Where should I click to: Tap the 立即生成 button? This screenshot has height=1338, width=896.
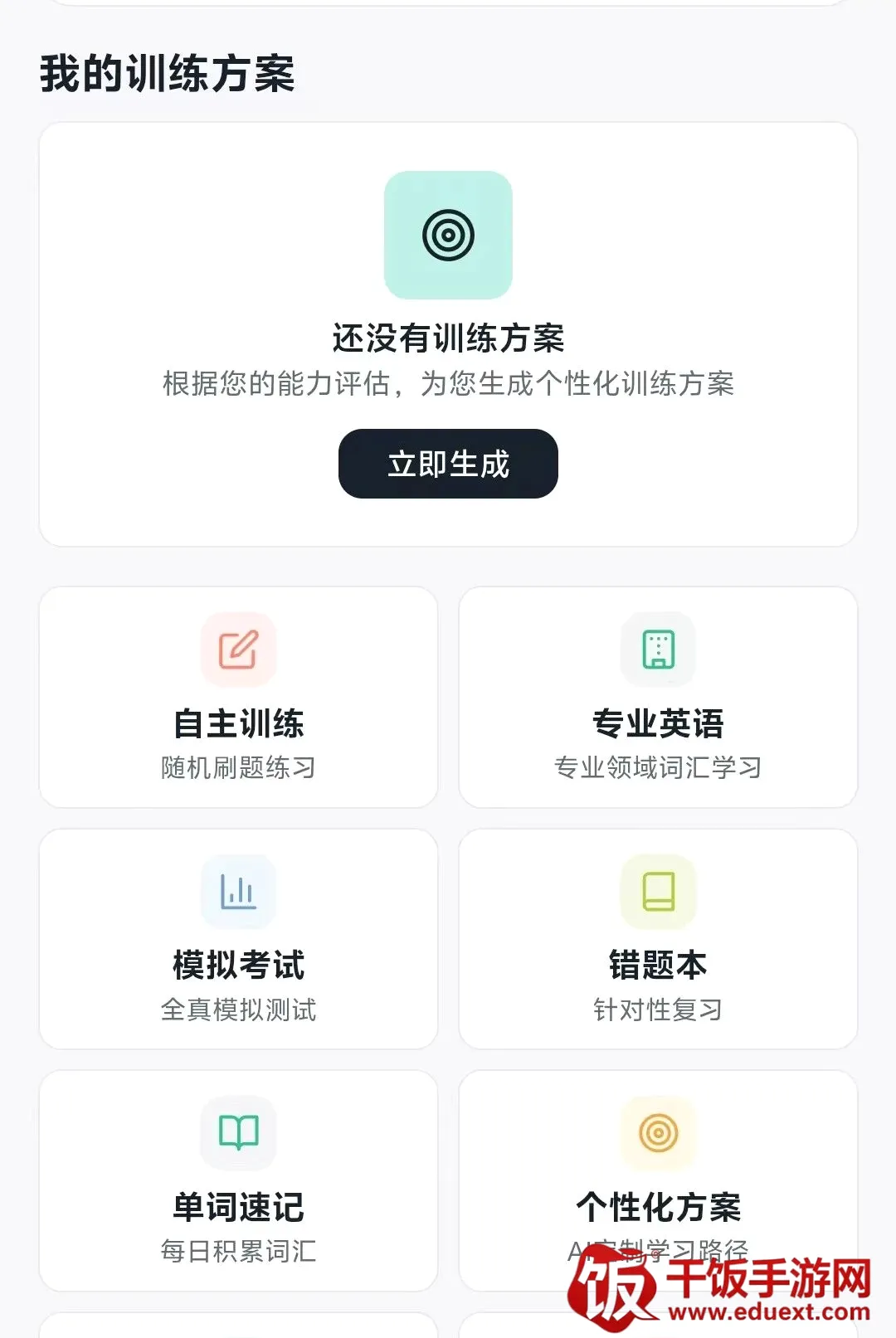(448, 464)
